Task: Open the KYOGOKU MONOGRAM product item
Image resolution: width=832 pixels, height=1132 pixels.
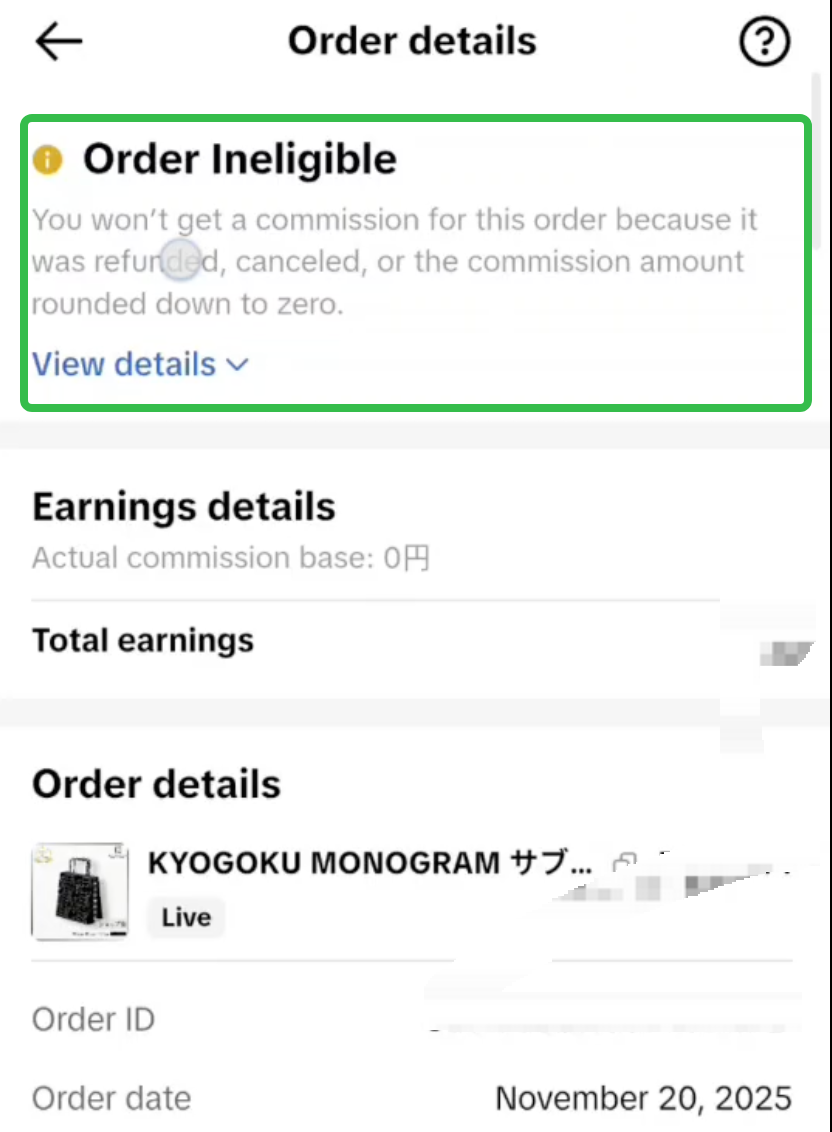Action: tap(369, 863)
